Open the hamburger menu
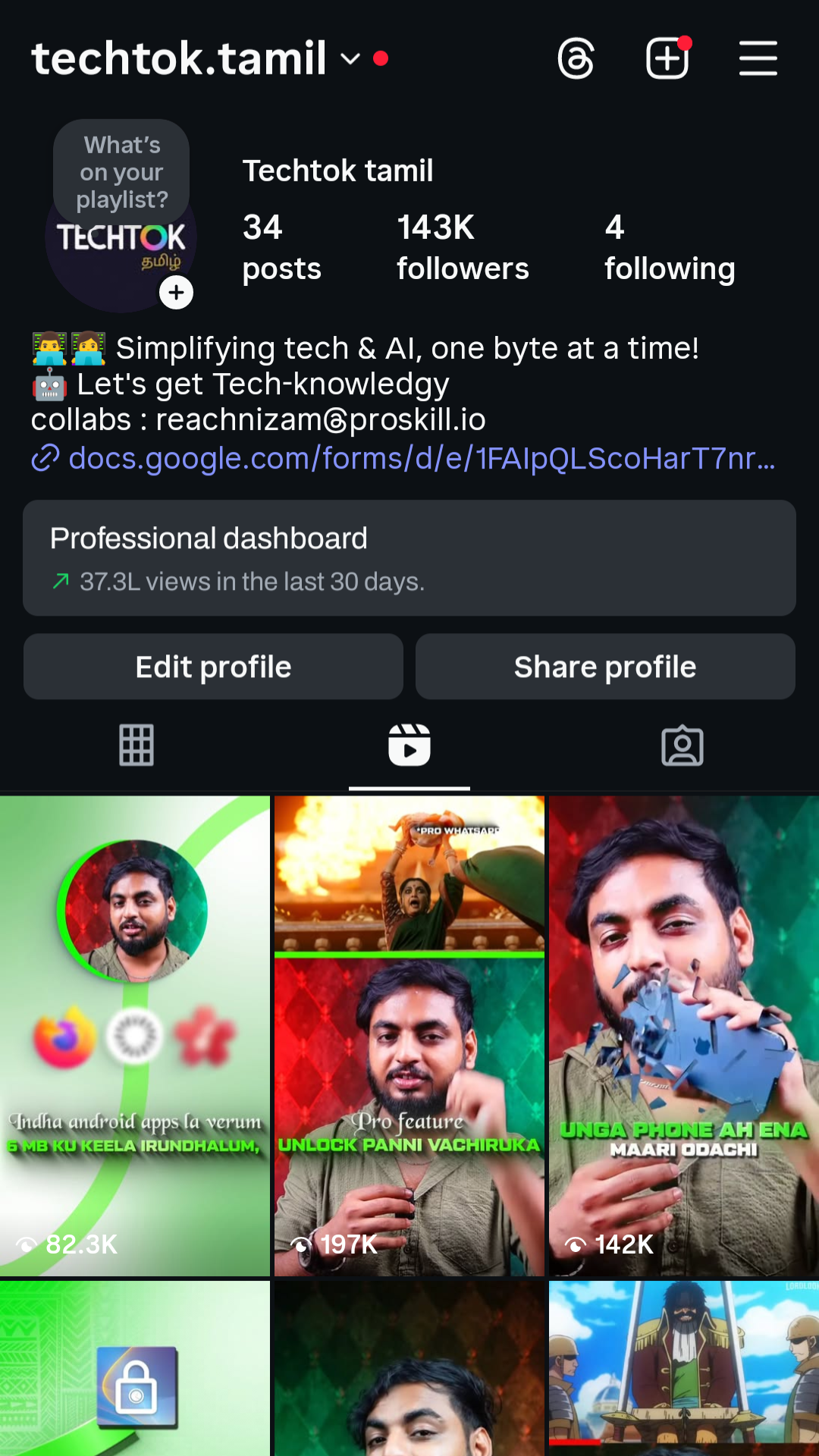 click(x=758, y=59)
